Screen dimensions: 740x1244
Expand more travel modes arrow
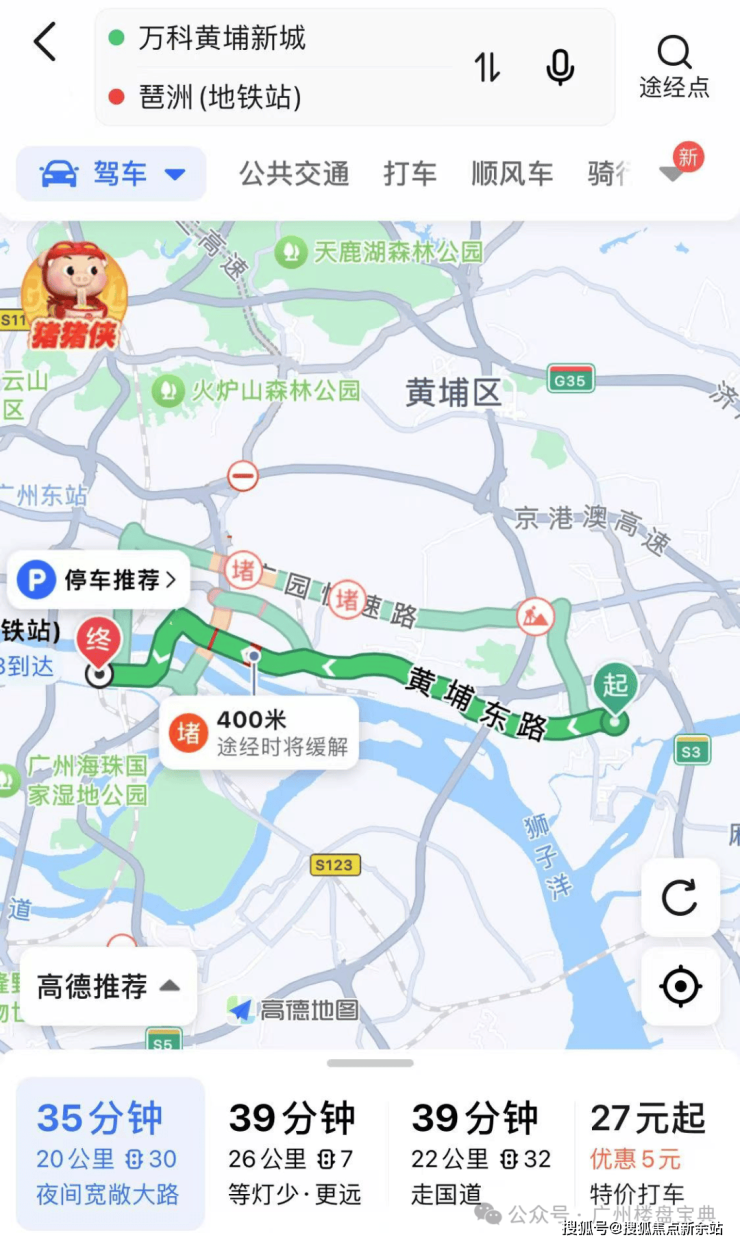672,174
